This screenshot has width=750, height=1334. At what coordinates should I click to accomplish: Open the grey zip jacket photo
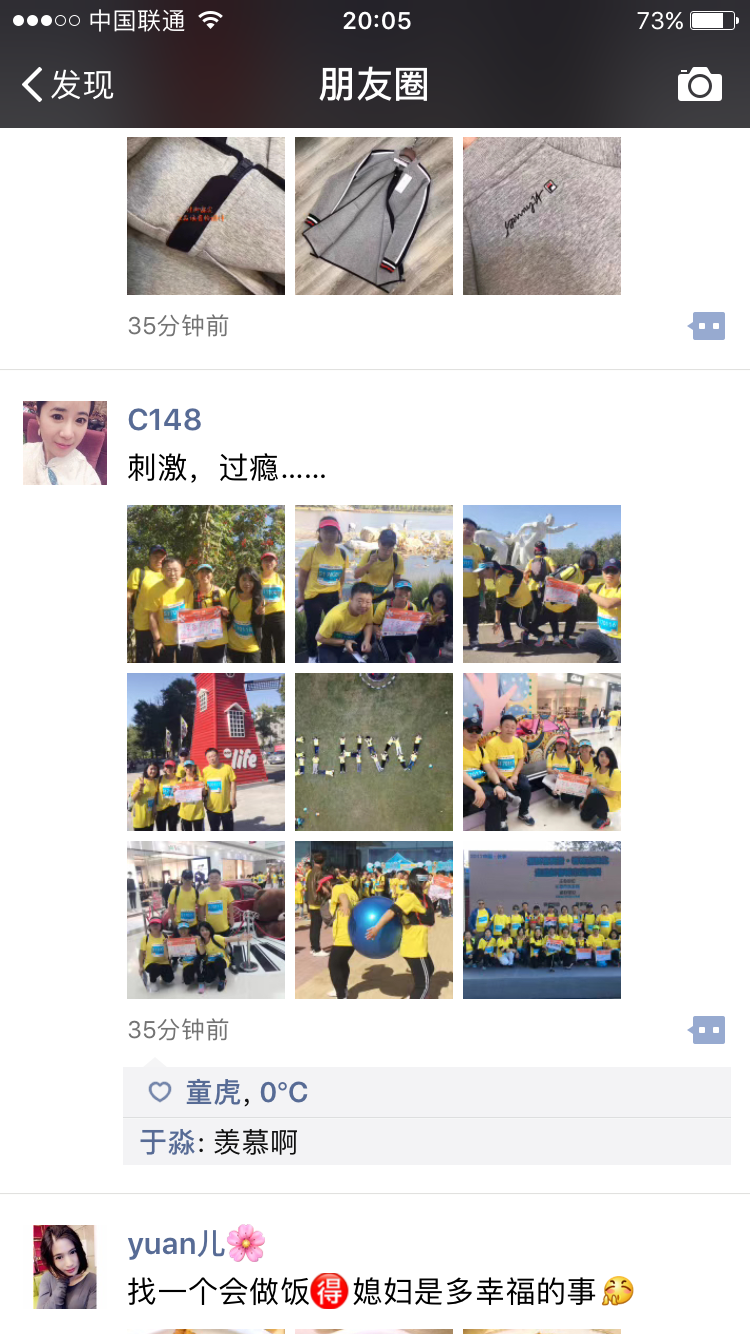pyautogui.click(x=374, y=216)
